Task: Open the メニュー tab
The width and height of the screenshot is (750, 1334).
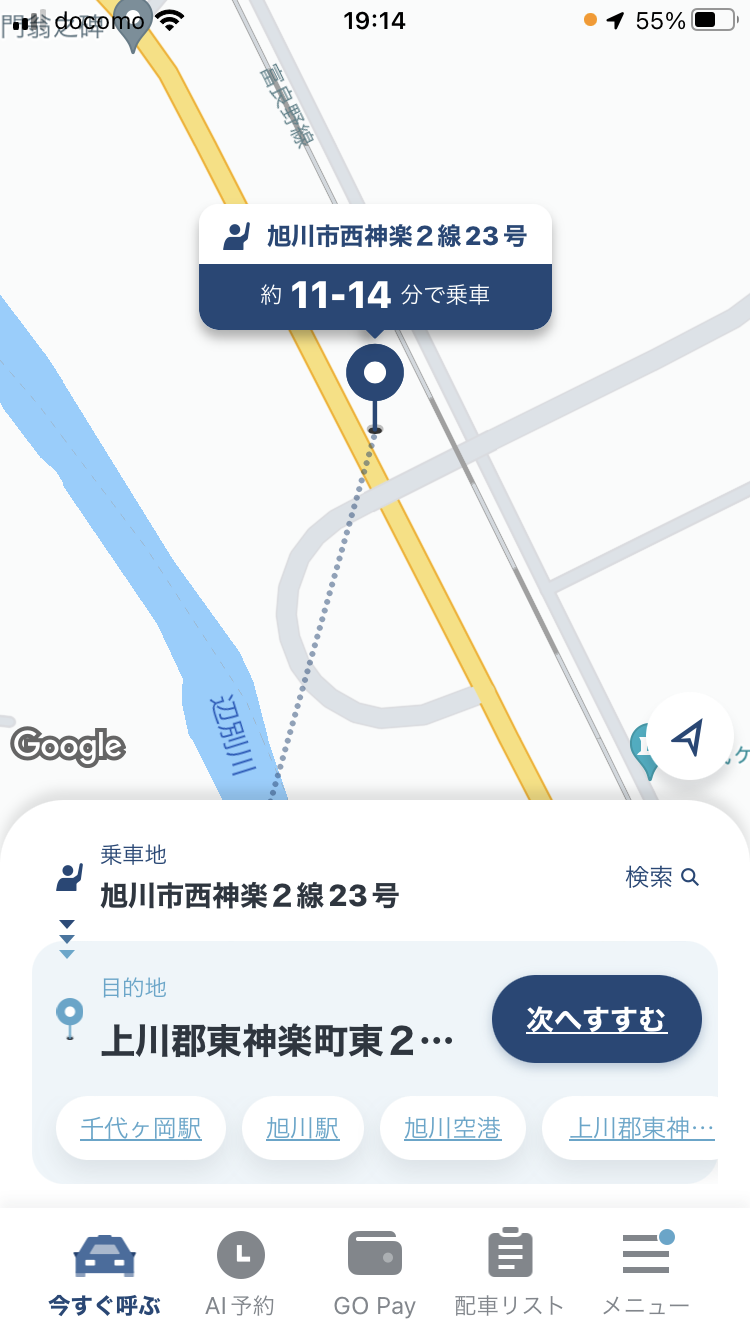Action: coord(645,1272)
